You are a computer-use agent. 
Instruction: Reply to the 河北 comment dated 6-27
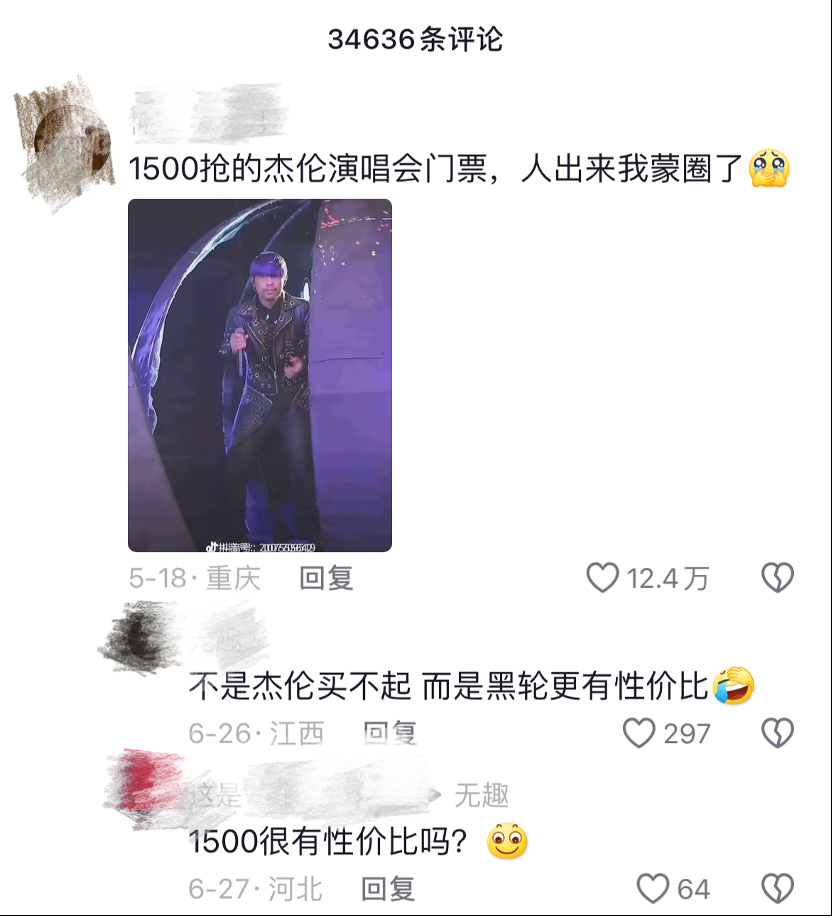click(x=387, y=888)
